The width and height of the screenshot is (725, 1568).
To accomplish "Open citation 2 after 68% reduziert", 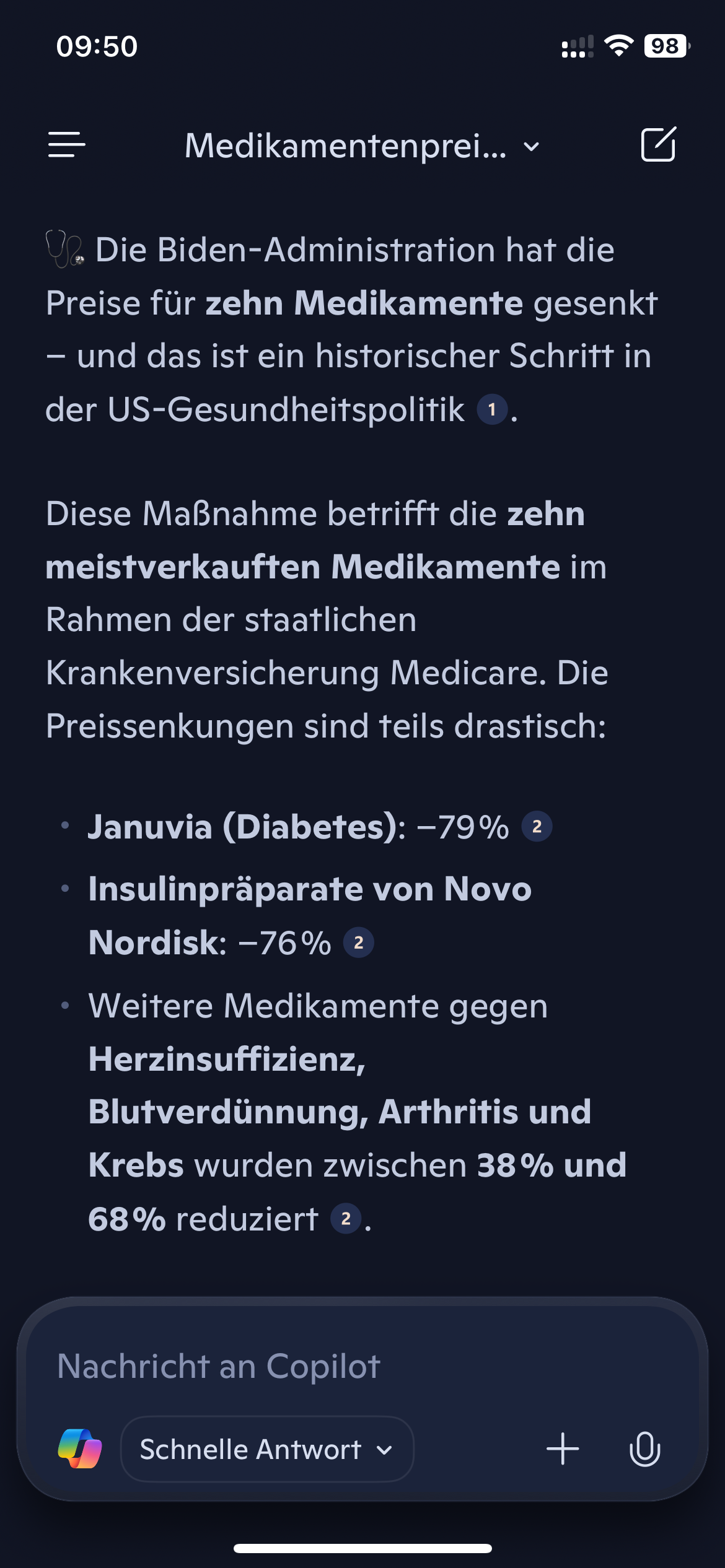I will coord(346,1219).
